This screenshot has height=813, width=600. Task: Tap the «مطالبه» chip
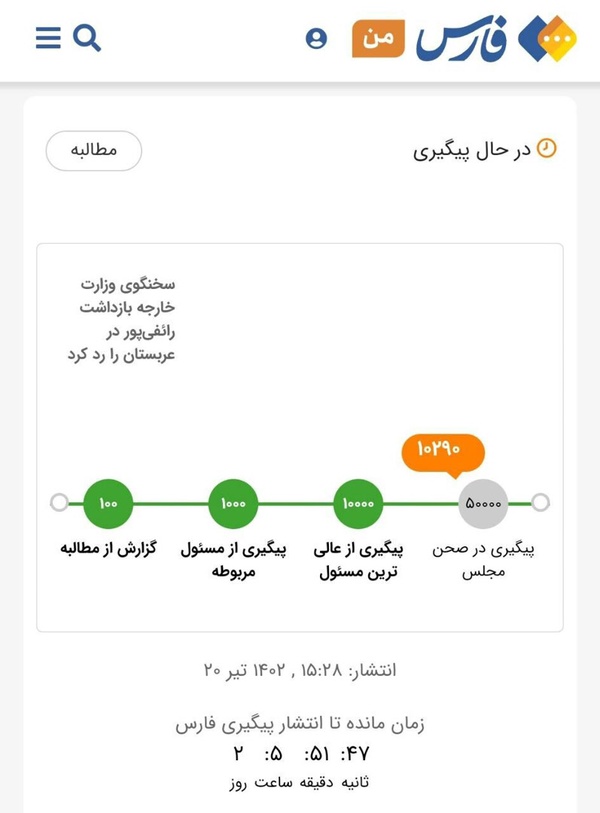tap(94, 150)
